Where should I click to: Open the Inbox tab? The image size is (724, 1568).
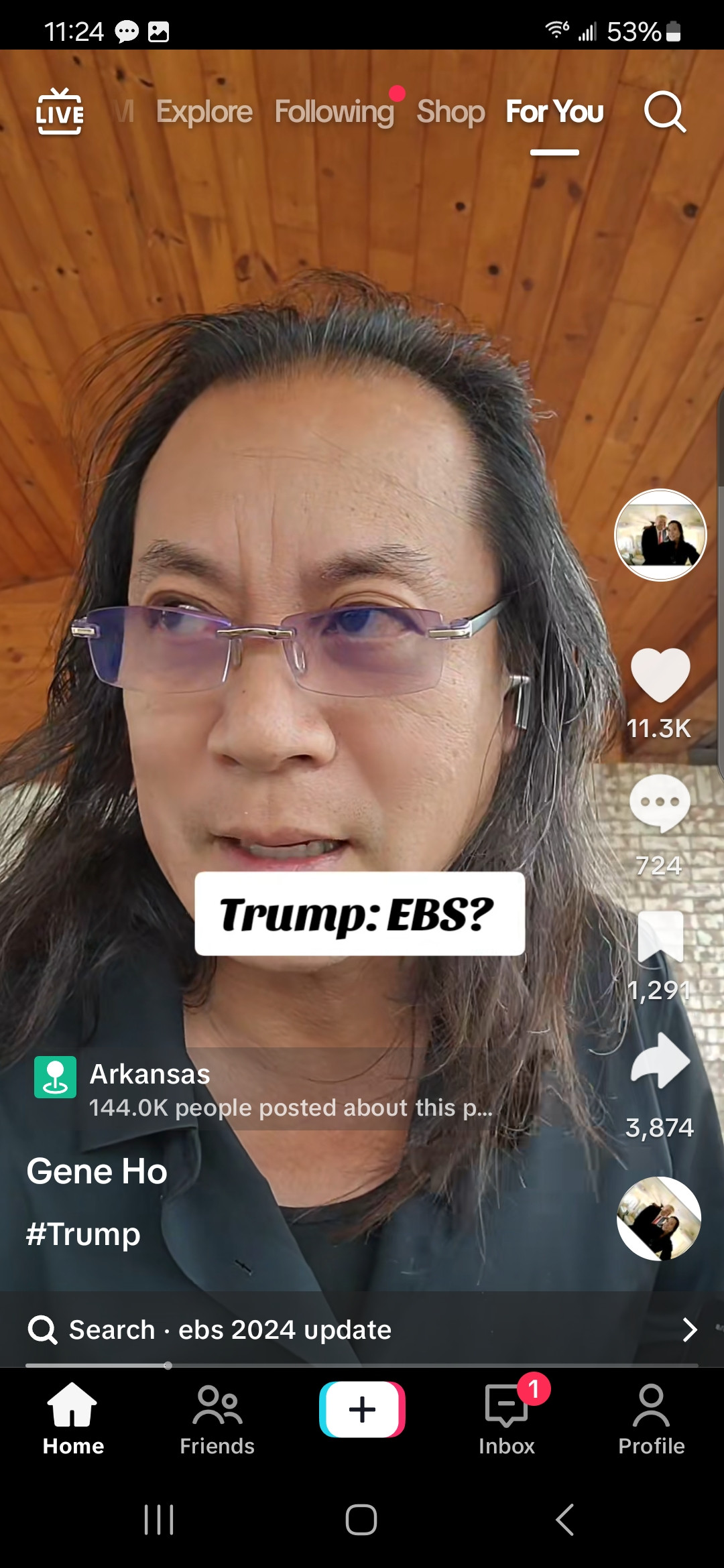point(507,1419)
